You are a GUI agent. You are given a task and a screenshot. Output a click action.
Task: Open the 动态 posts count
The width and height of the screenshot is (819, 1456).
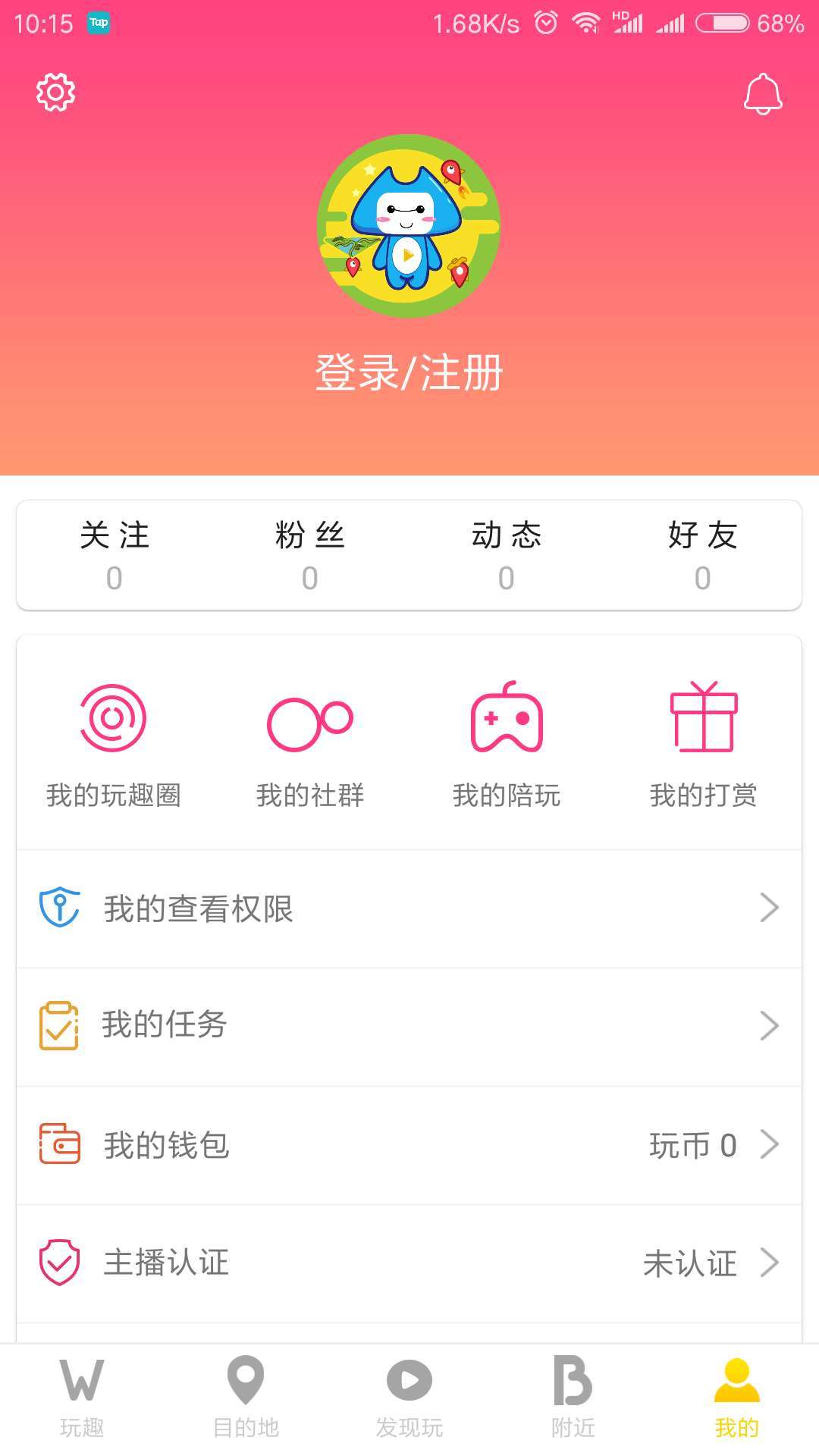506,555
